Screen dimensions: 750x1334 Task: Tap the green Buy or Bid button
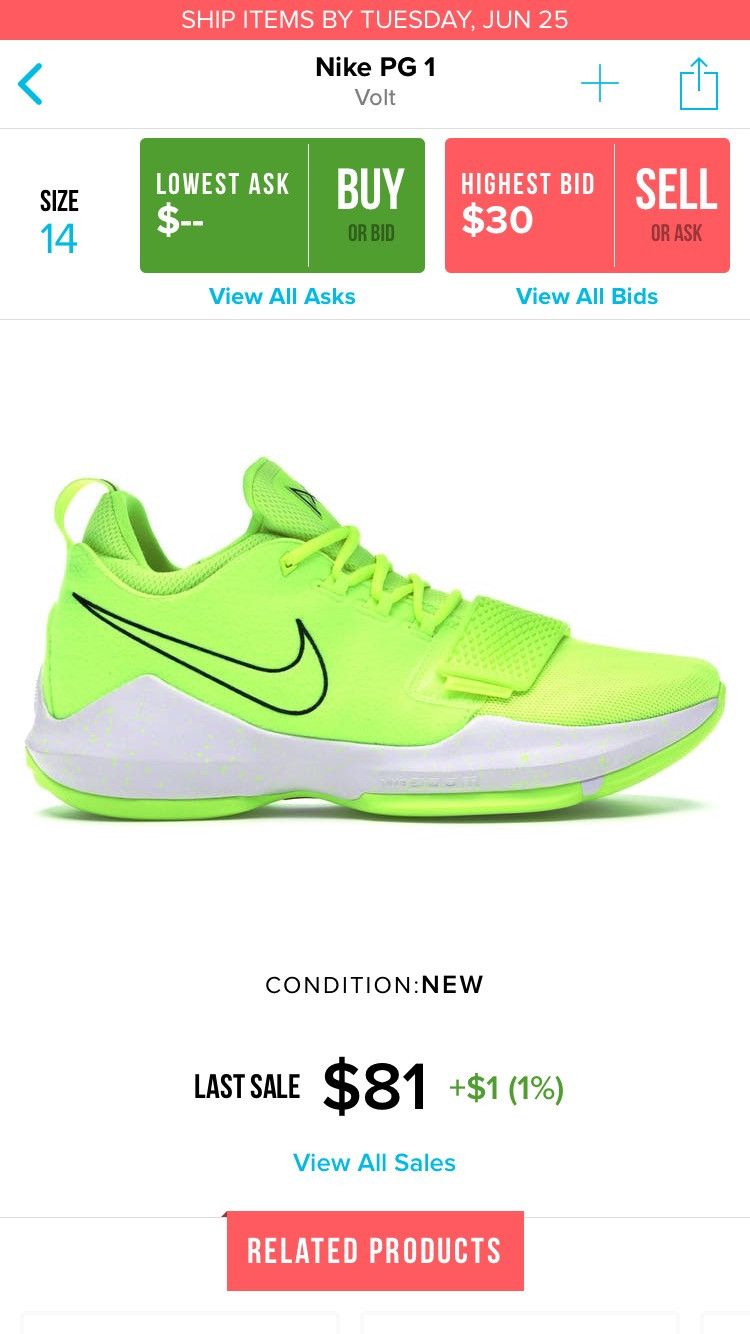pos(370,205)
